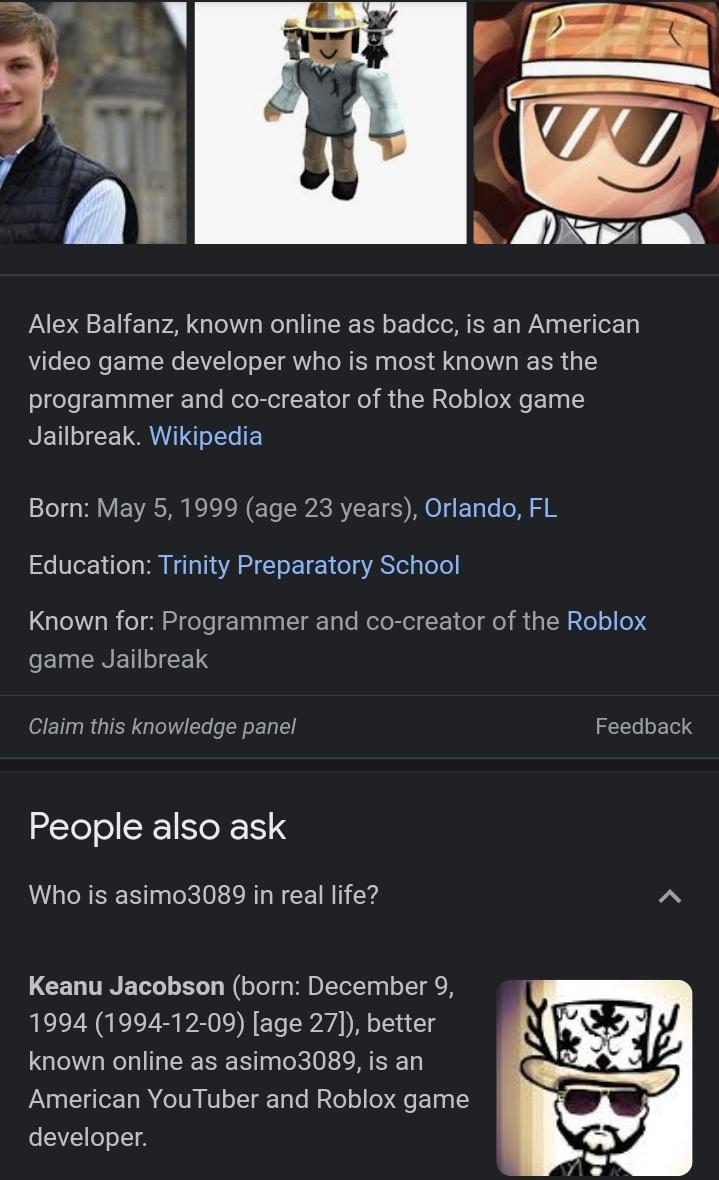
Task: Open the photo of the man in vest
Action: (92, 122)
